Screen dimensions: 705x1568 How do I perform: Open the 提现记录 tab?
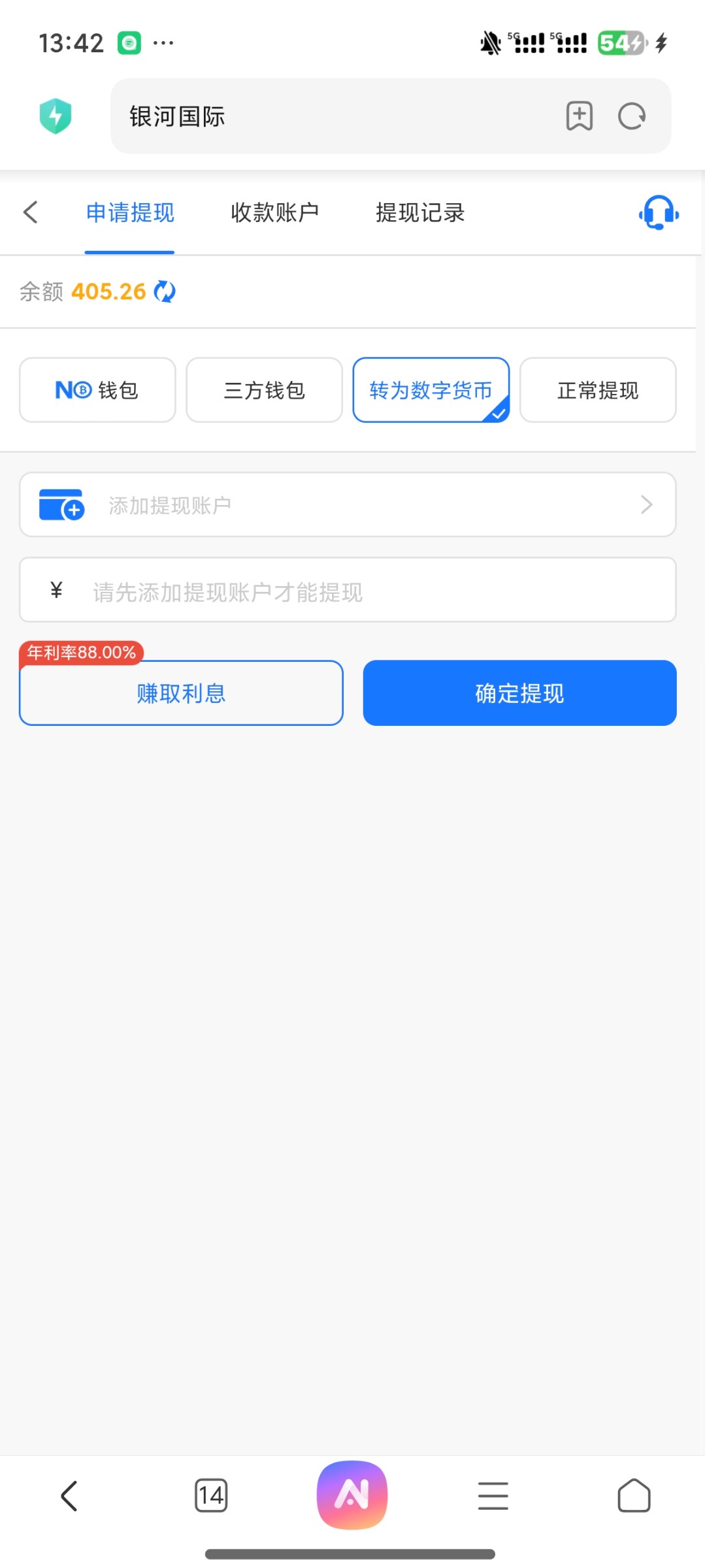pyautogui.click(x=419, y=212)
